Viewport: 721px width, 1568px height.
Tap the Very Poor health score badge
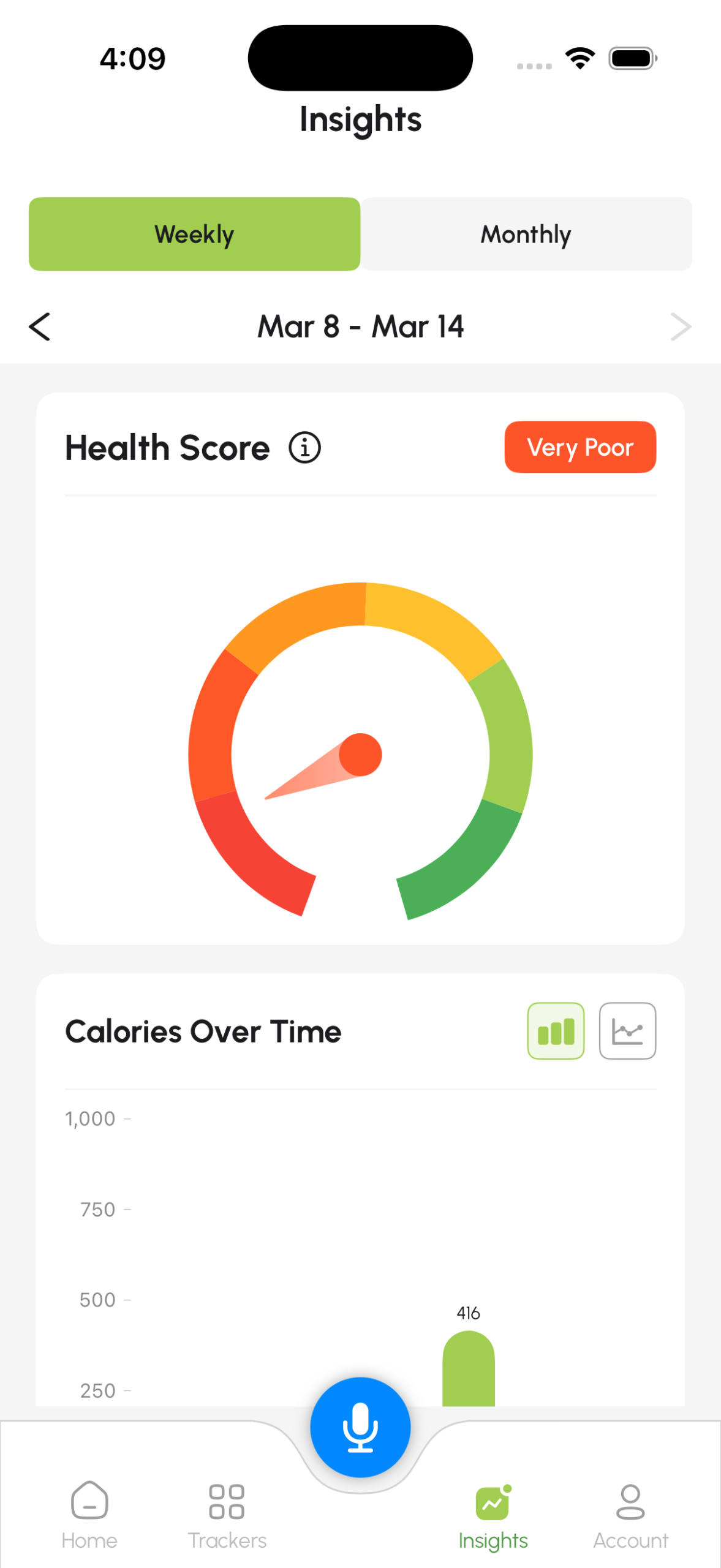[x=579, y=447]
